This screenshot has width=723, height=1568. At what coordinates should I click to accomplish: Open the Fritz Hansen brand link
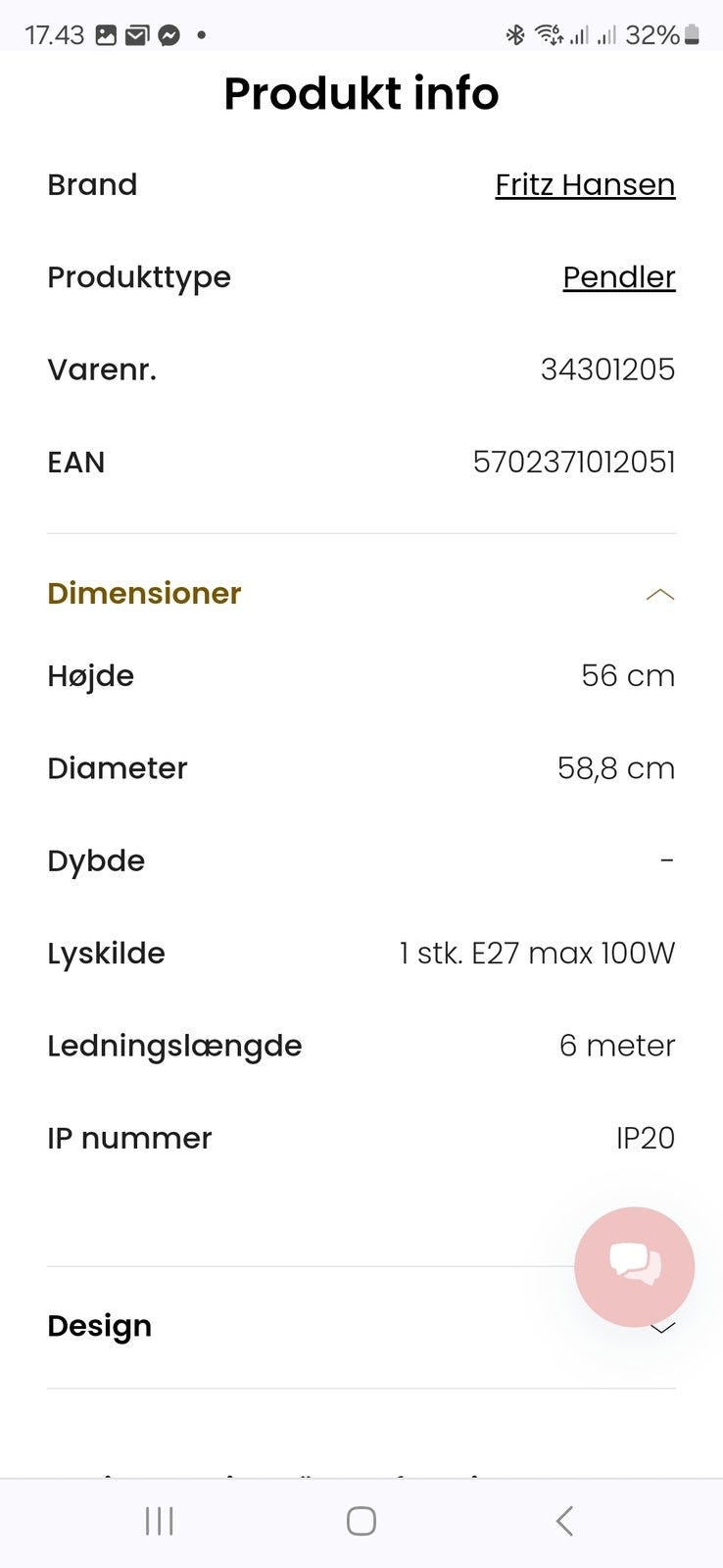(x=585, y=185)
